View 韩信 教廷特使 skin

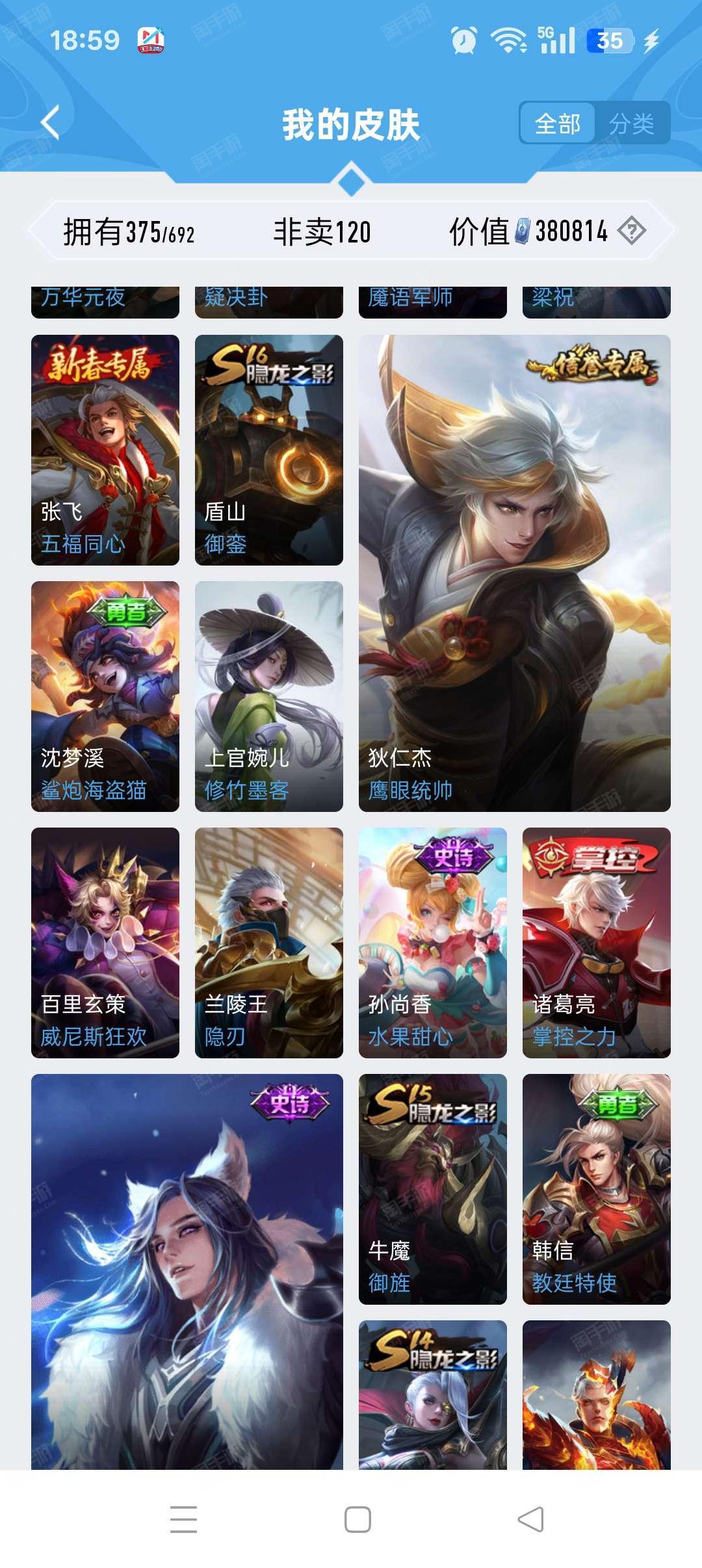(596, 1189)
